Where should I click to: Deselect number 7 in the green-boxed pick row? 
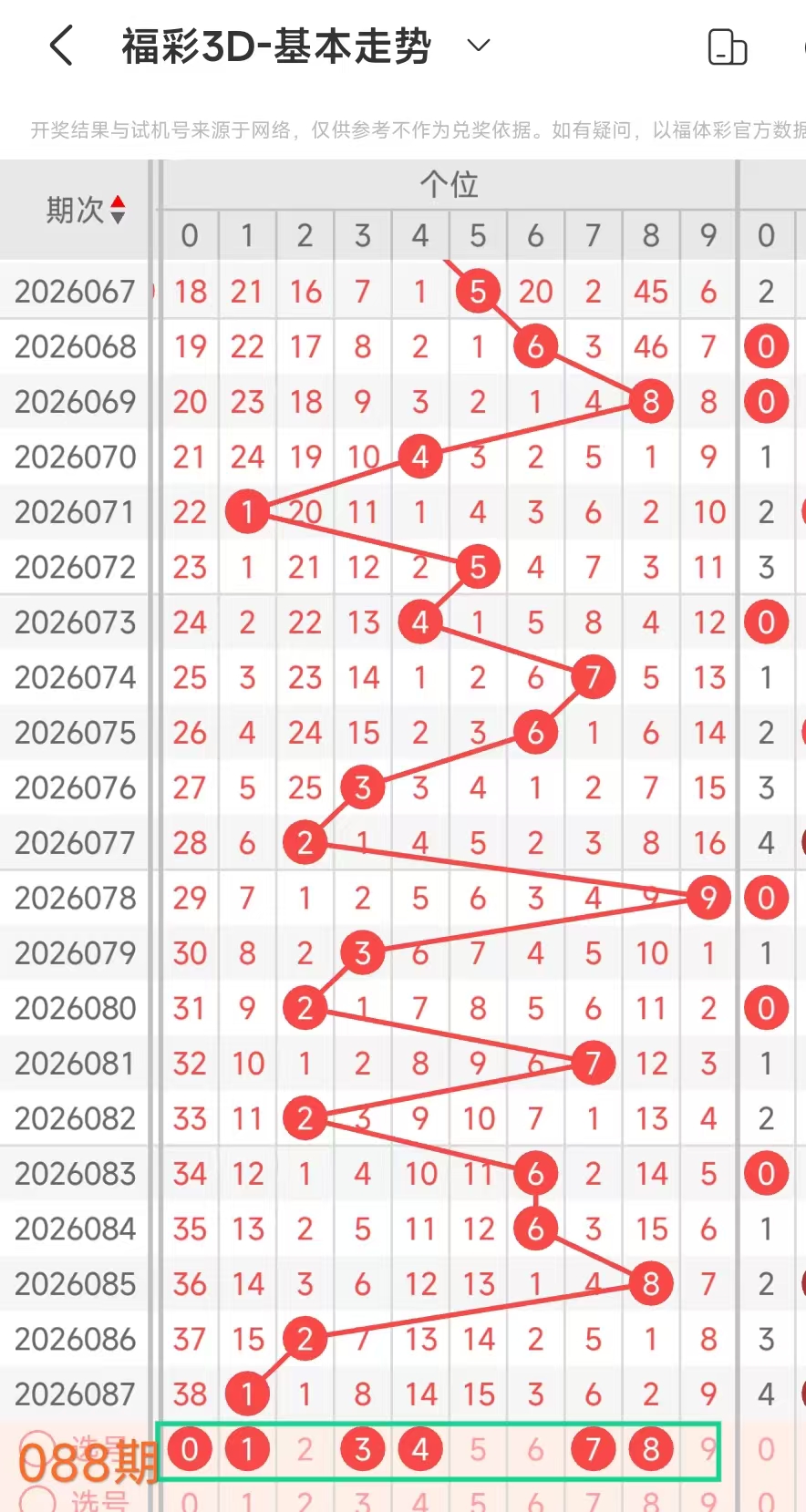pyautogui.click(x=593, y=1449)
